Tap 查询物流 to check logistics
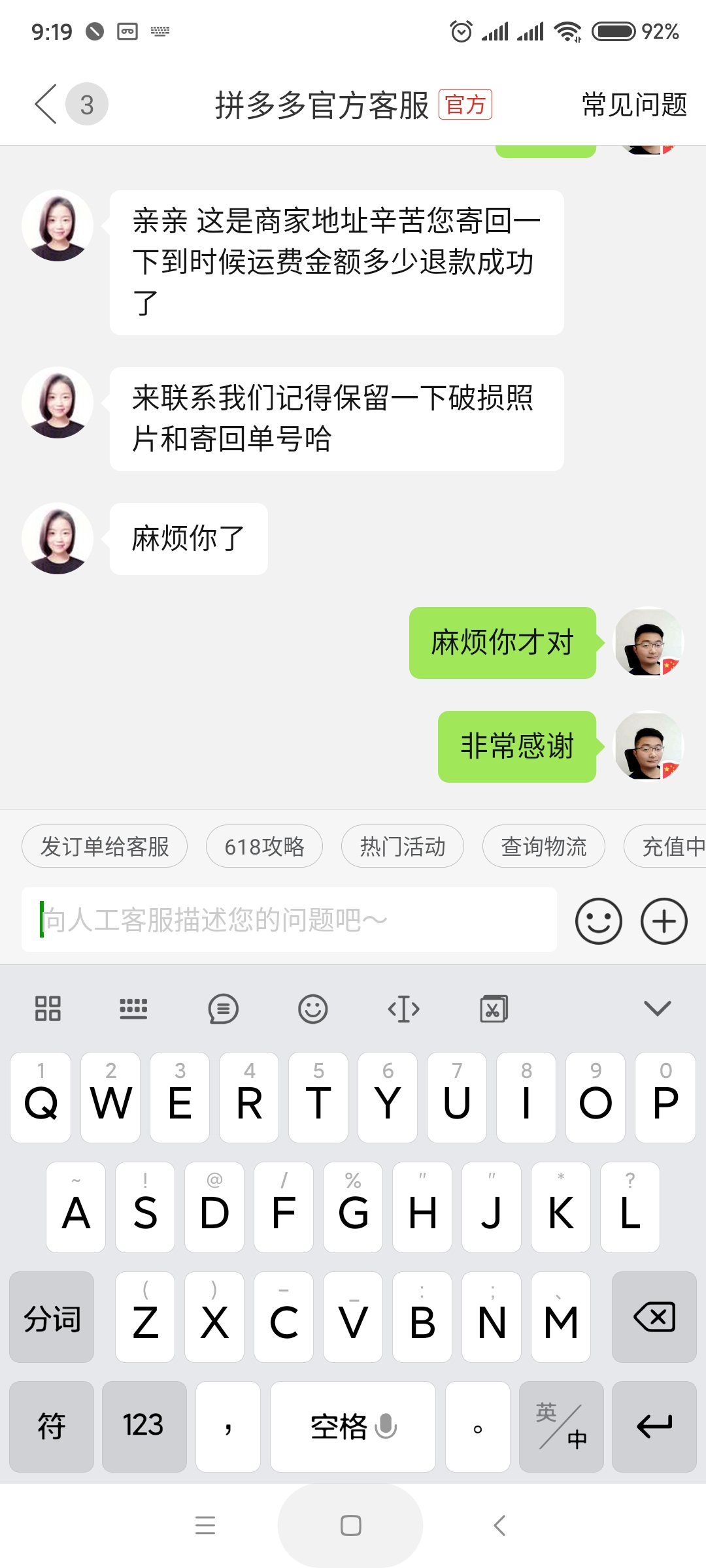706x1568 pixels. (543, 846)
